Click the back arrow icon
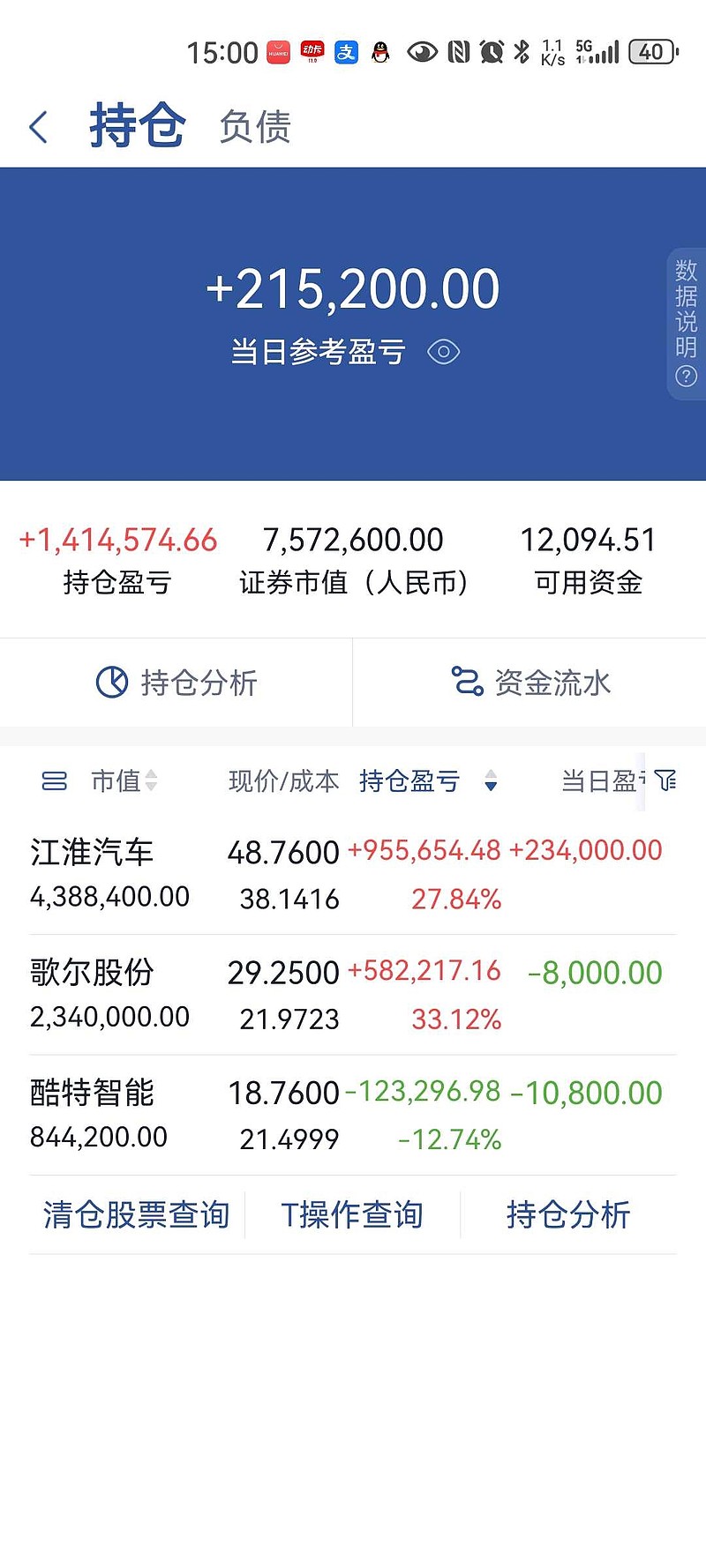 (39, 127)
